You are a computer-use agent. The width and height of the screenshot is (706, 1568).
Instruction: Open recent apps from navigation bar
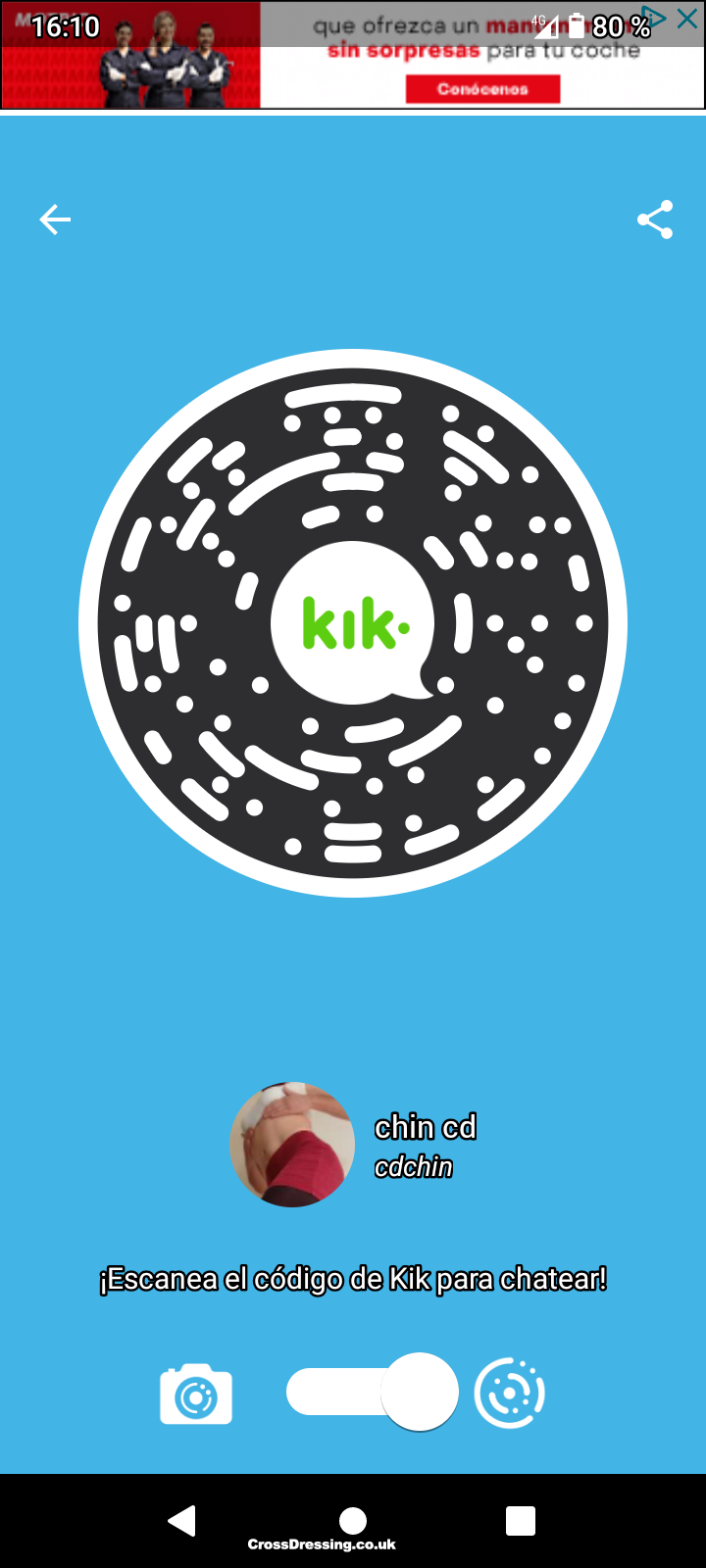(521, 1520)
